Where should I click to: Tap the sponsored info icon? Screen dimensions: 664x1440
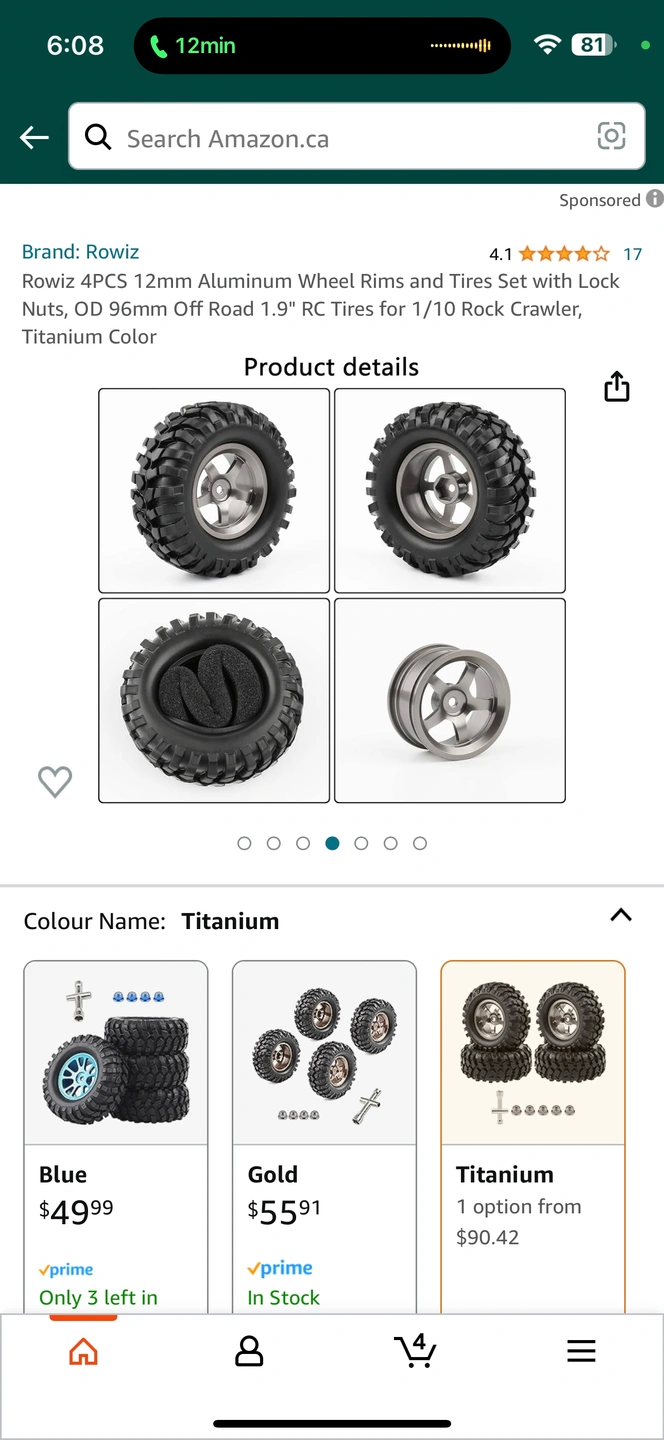click(x=655, y=199)
